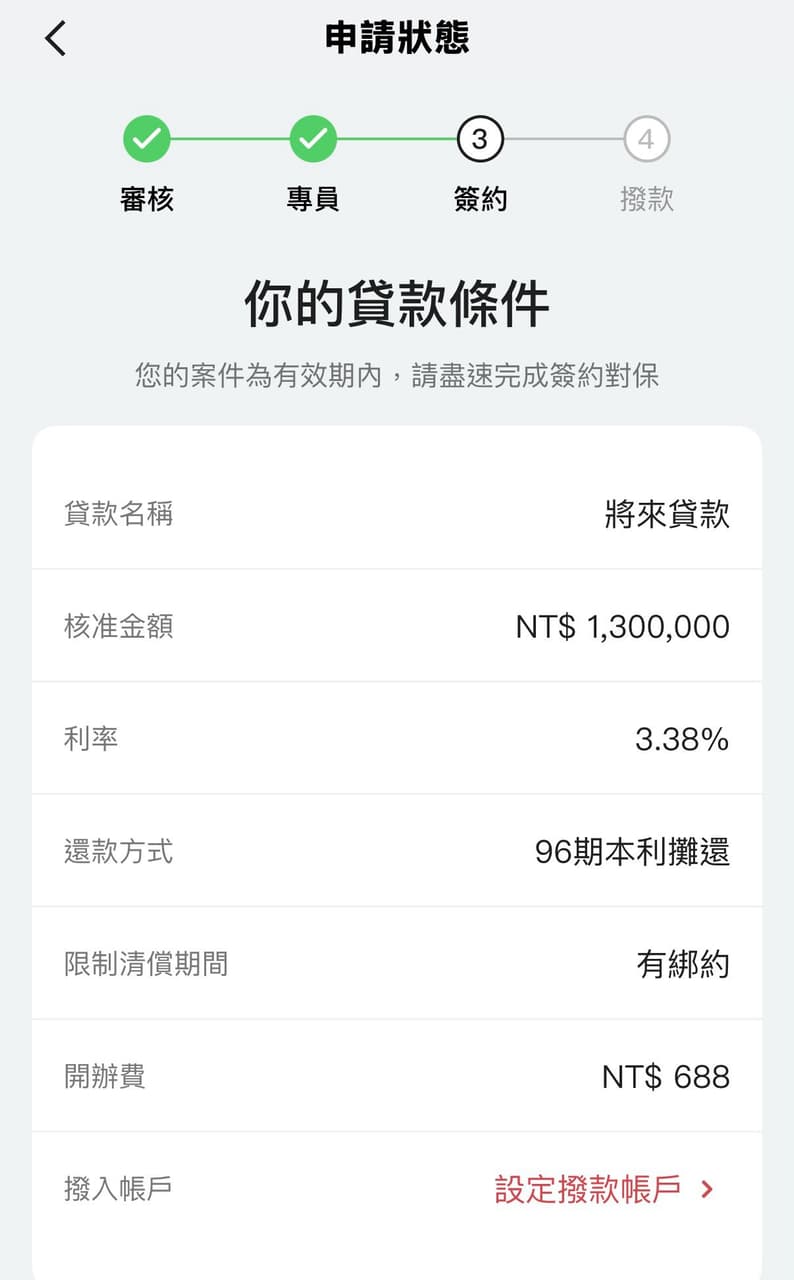794x1280 pixels.
Task: Go back using the top-left arrow
Action: (x=55, y=39)
